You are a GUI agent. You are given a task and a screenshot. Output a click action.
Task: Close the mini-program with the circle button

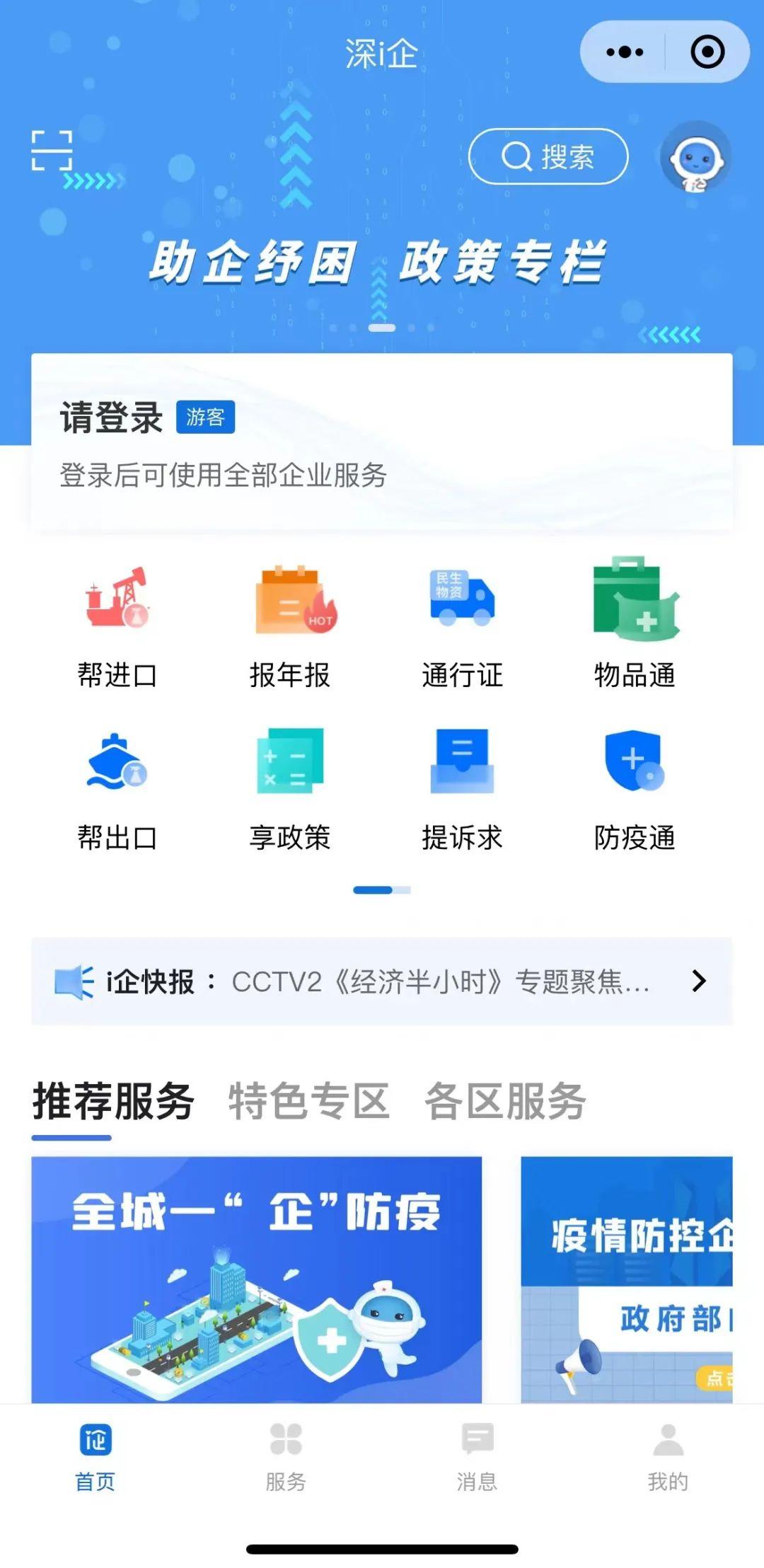pyautogui.click(x=707, y=52)
